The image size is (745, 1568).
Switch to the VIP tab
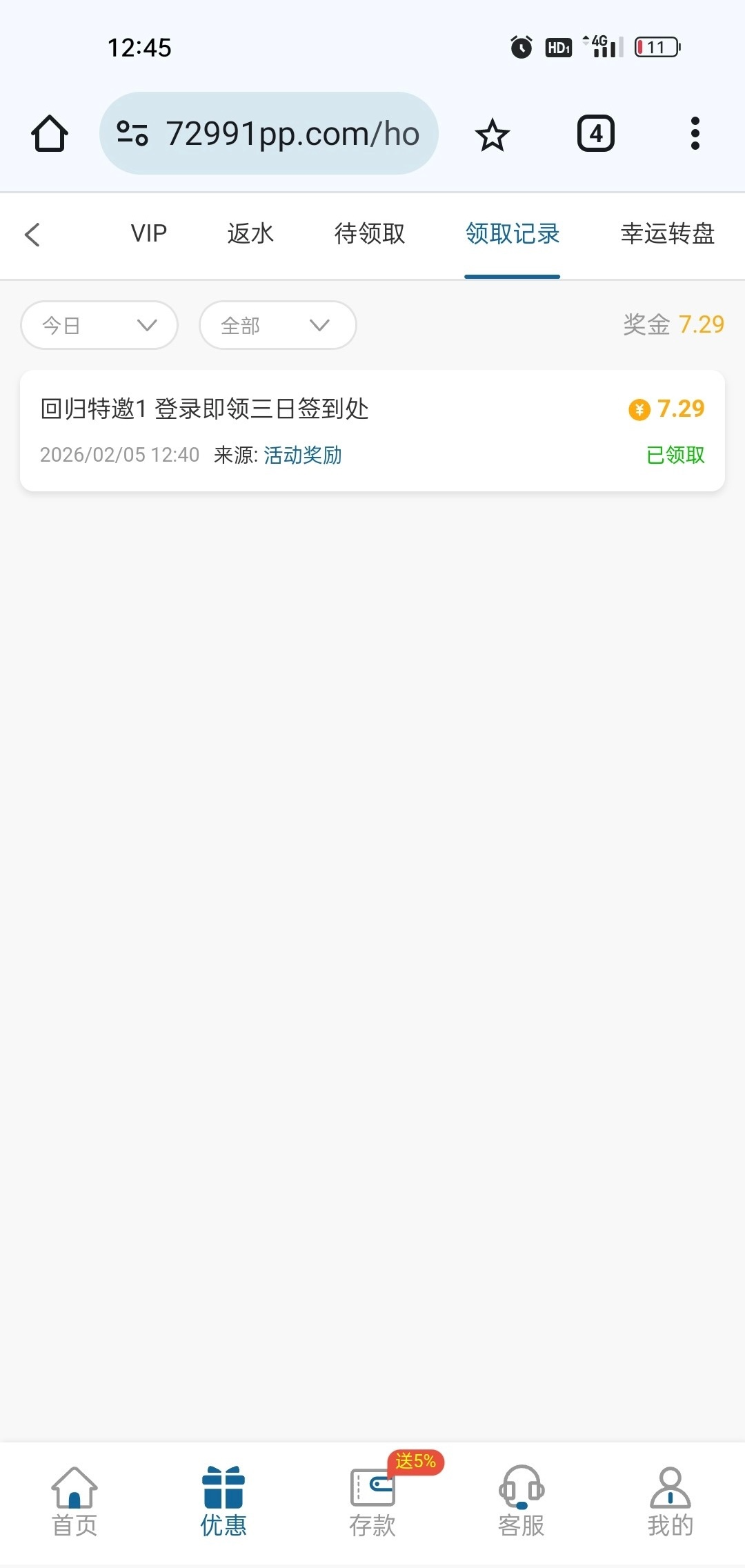click(x=149, y=234)
